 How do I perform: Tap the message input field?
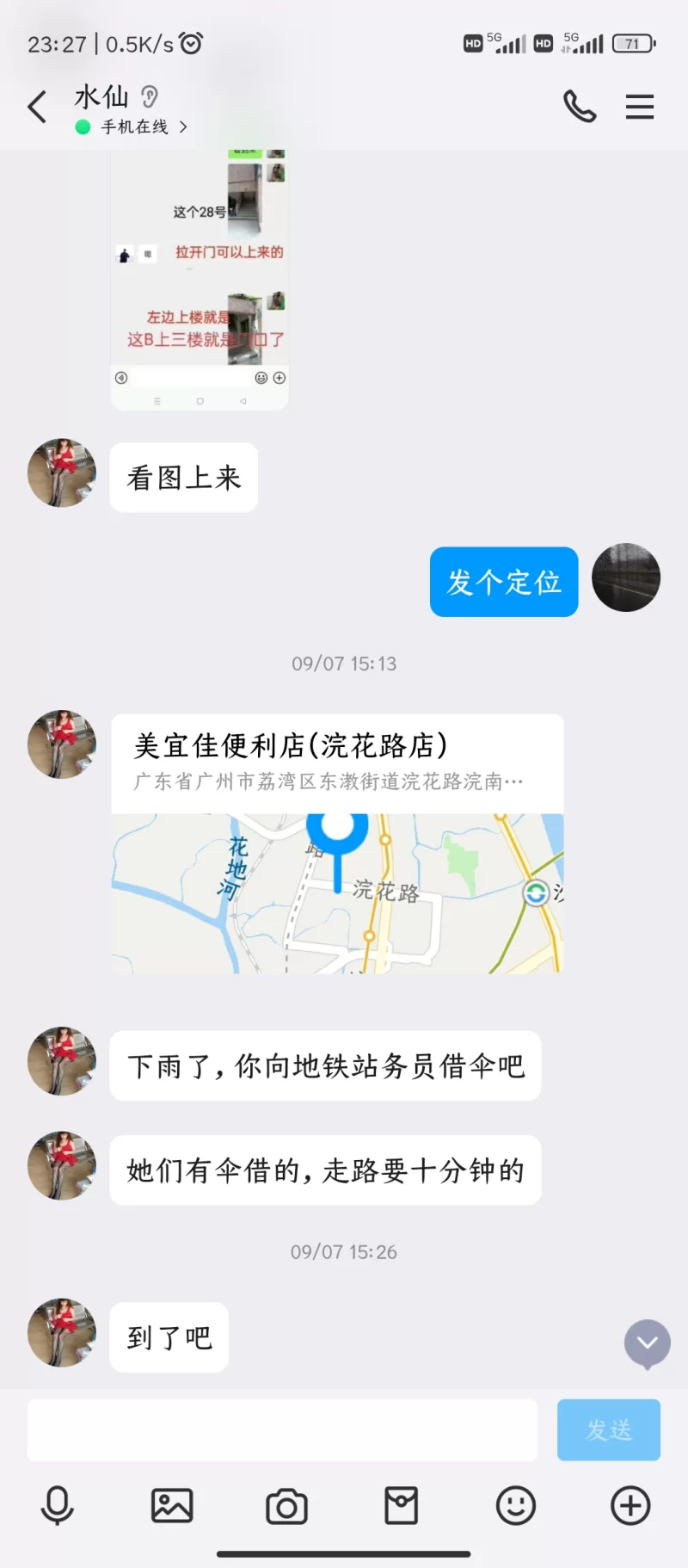point(284,1430)
